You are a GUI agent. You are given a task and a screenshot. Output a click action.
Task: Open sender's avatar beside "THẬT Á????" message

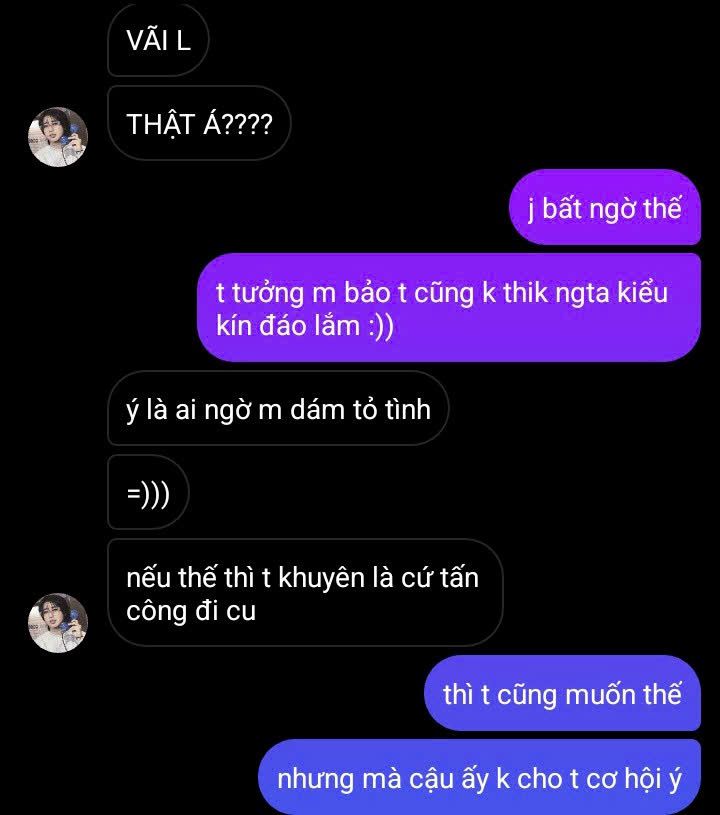(x=58, y=136)
